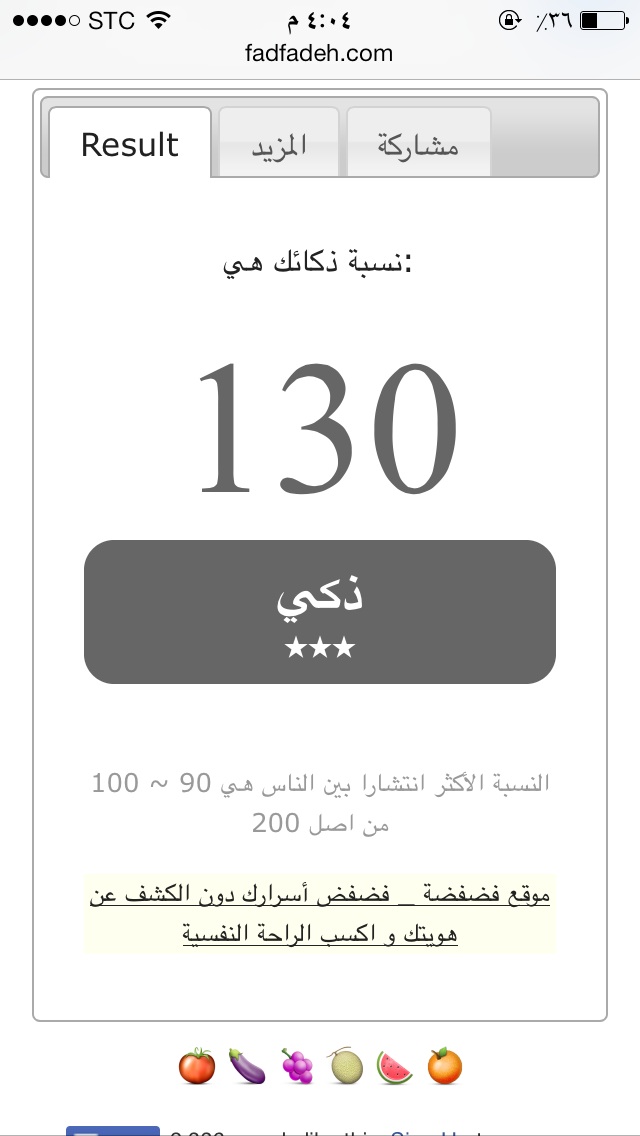Open the المزيد tab

point(279,143)
